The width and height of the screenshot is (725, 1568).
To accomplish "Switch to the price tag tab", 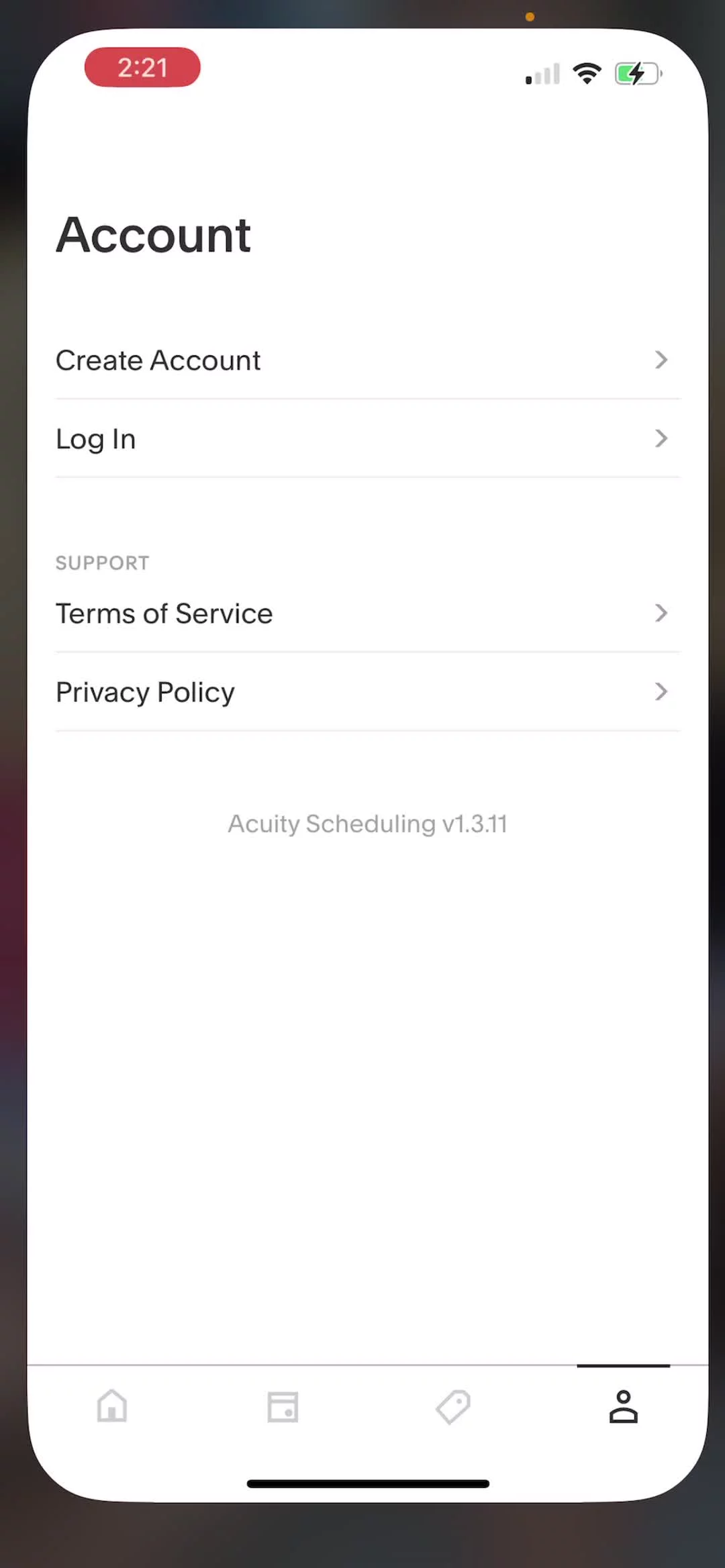I will click(453, 1406).
